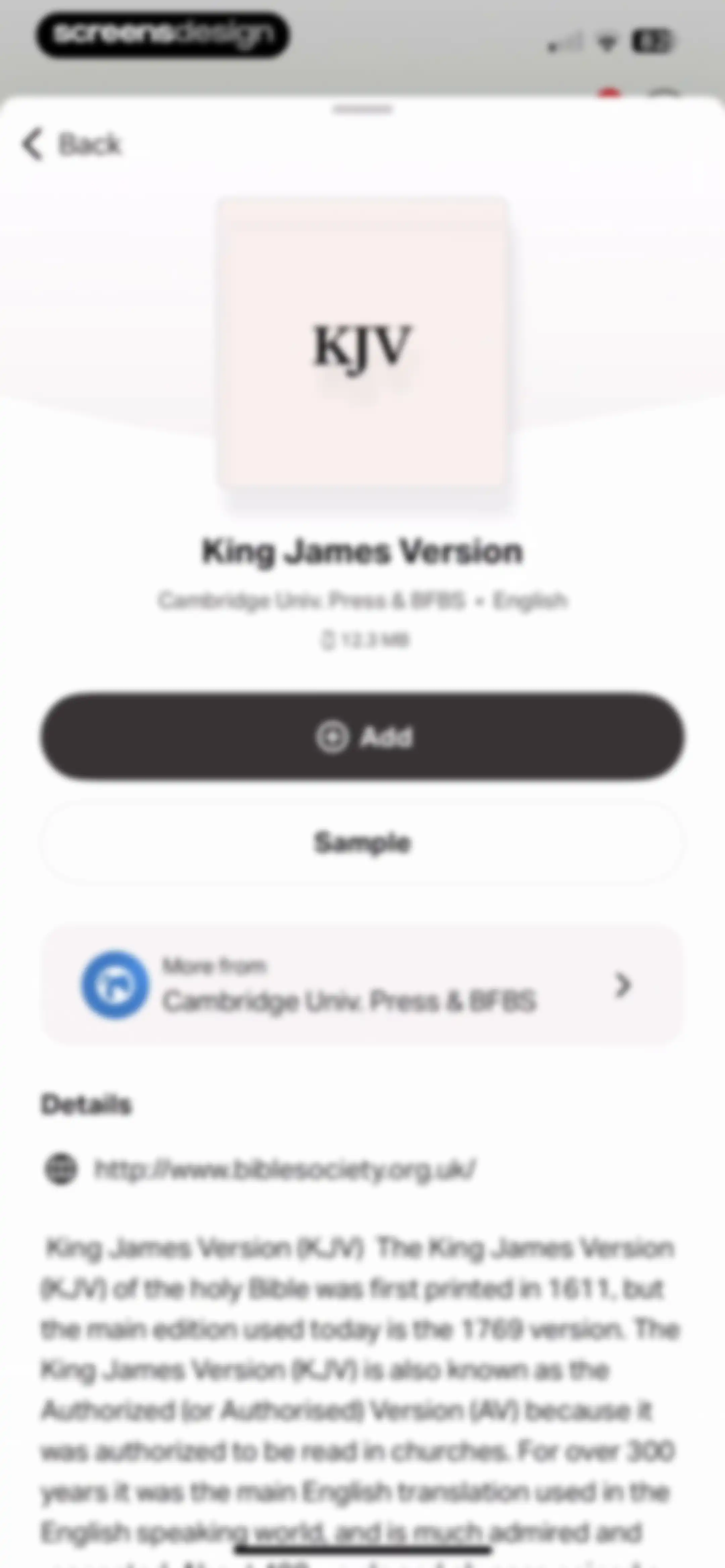Screen dimensions: 725x1568
Task: Open More from Cambridge Univ. Press & BFBS
Action: (x=363, y=985)
